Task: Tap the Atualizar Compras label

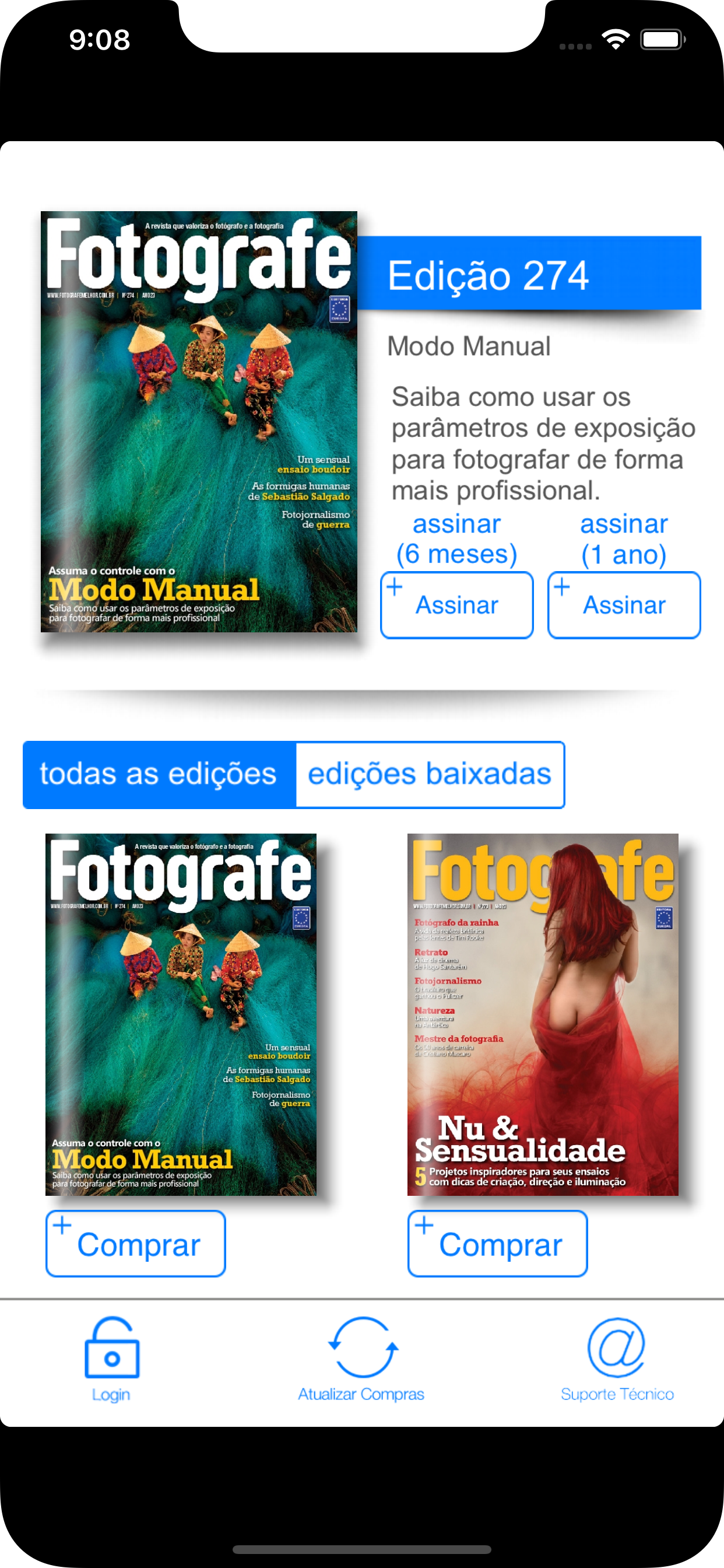Action: 361,1394
